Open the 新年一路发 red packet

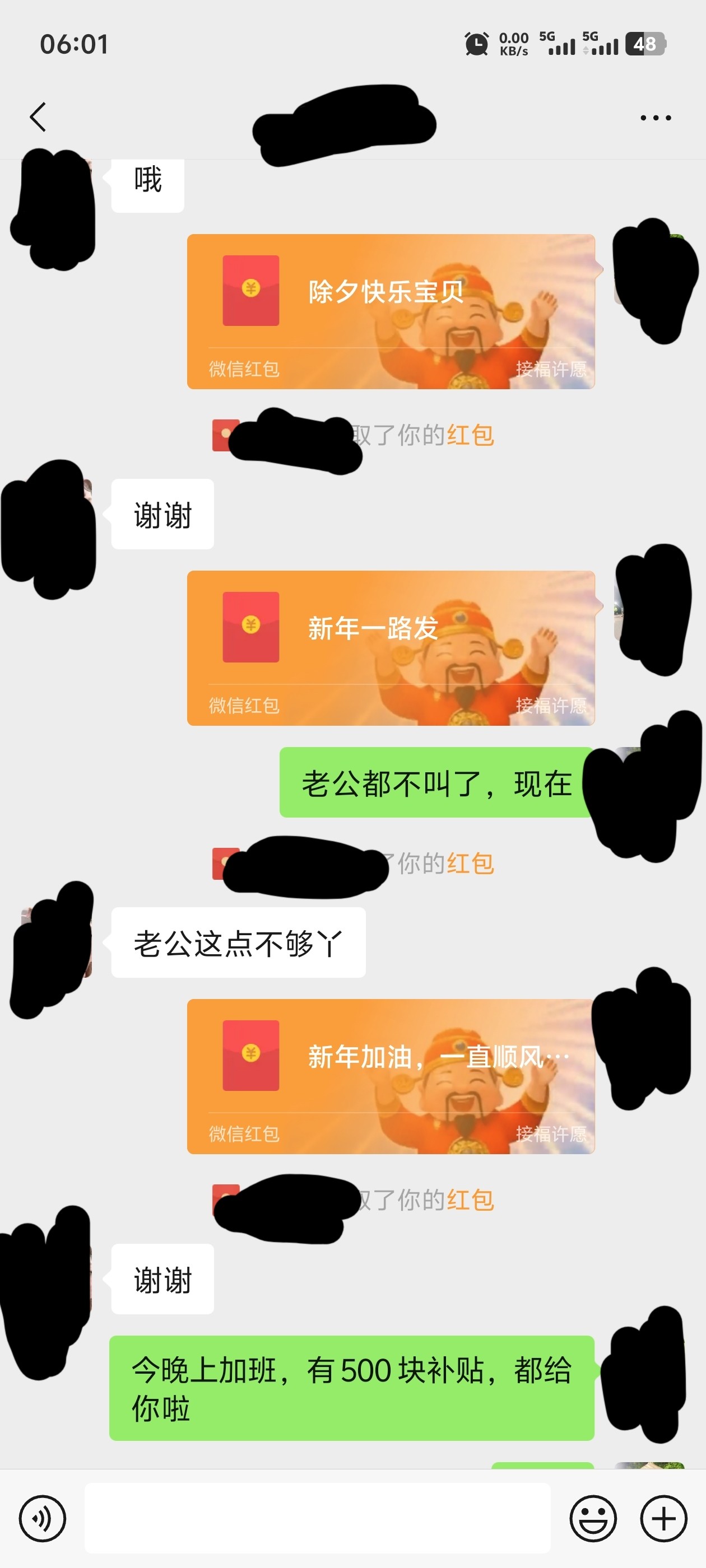coord(391,648)
